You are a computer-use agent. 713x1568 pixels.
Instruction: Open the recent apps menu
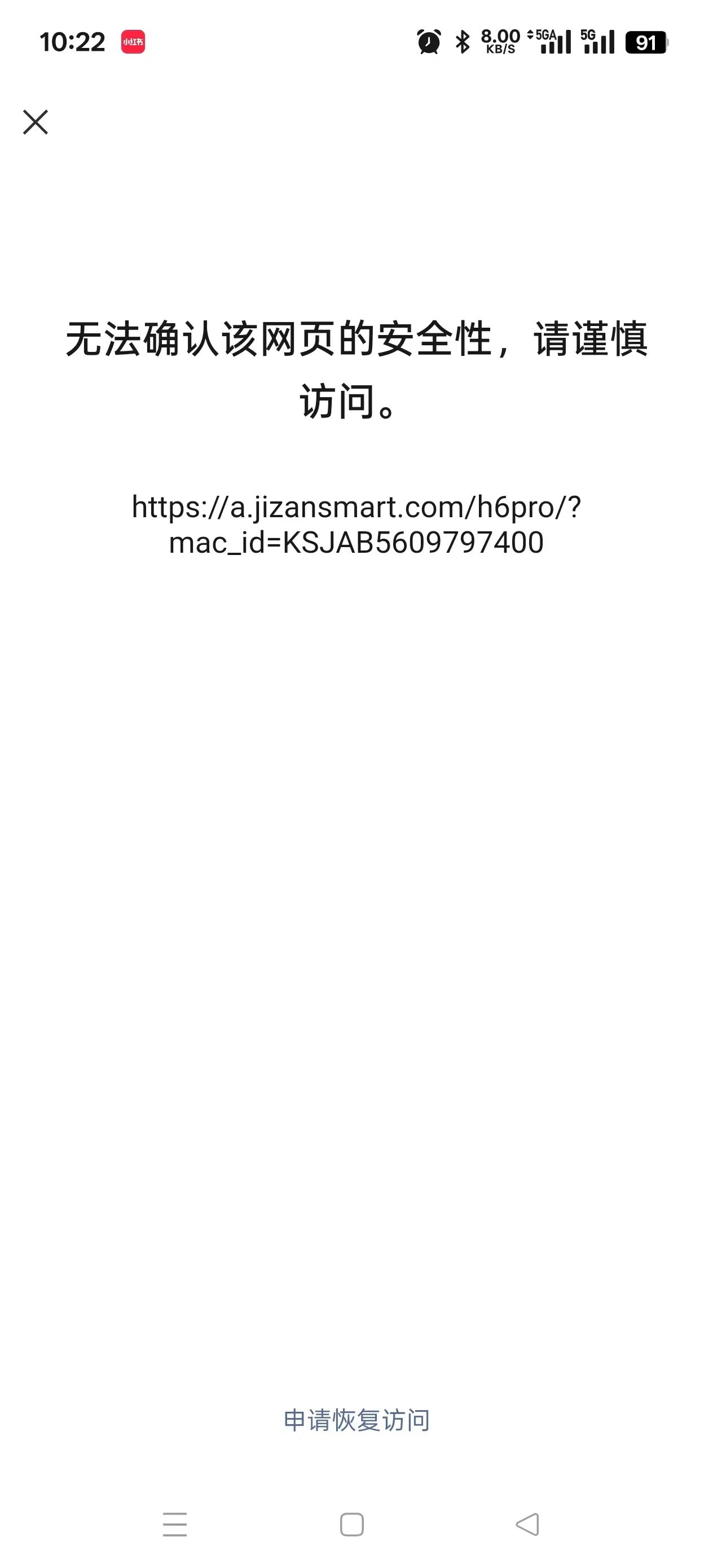point(175,1524)
